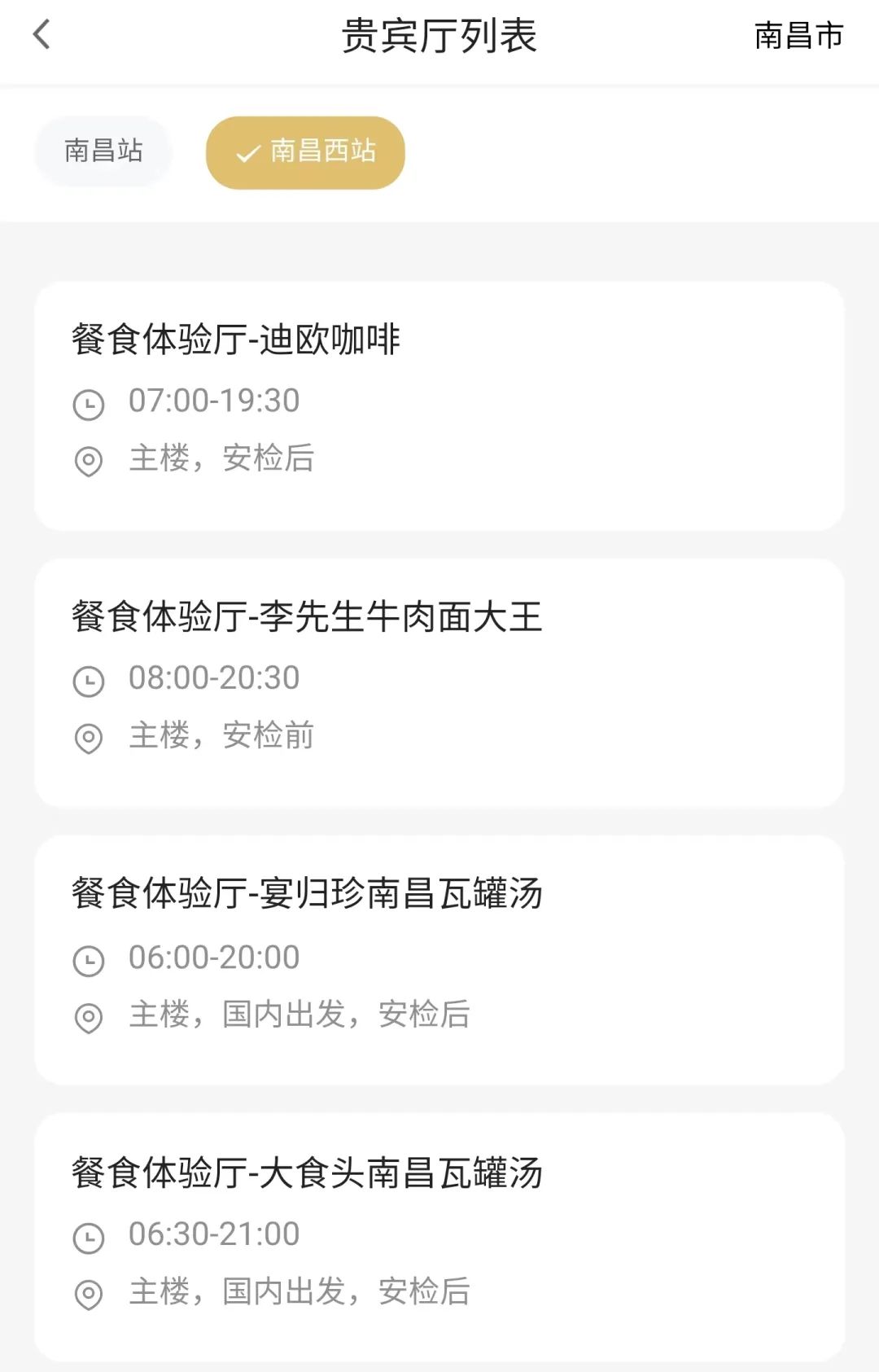
Task: Show the 大食头南昌瓦罐汤 lounge details
Action: [439, 1236]
